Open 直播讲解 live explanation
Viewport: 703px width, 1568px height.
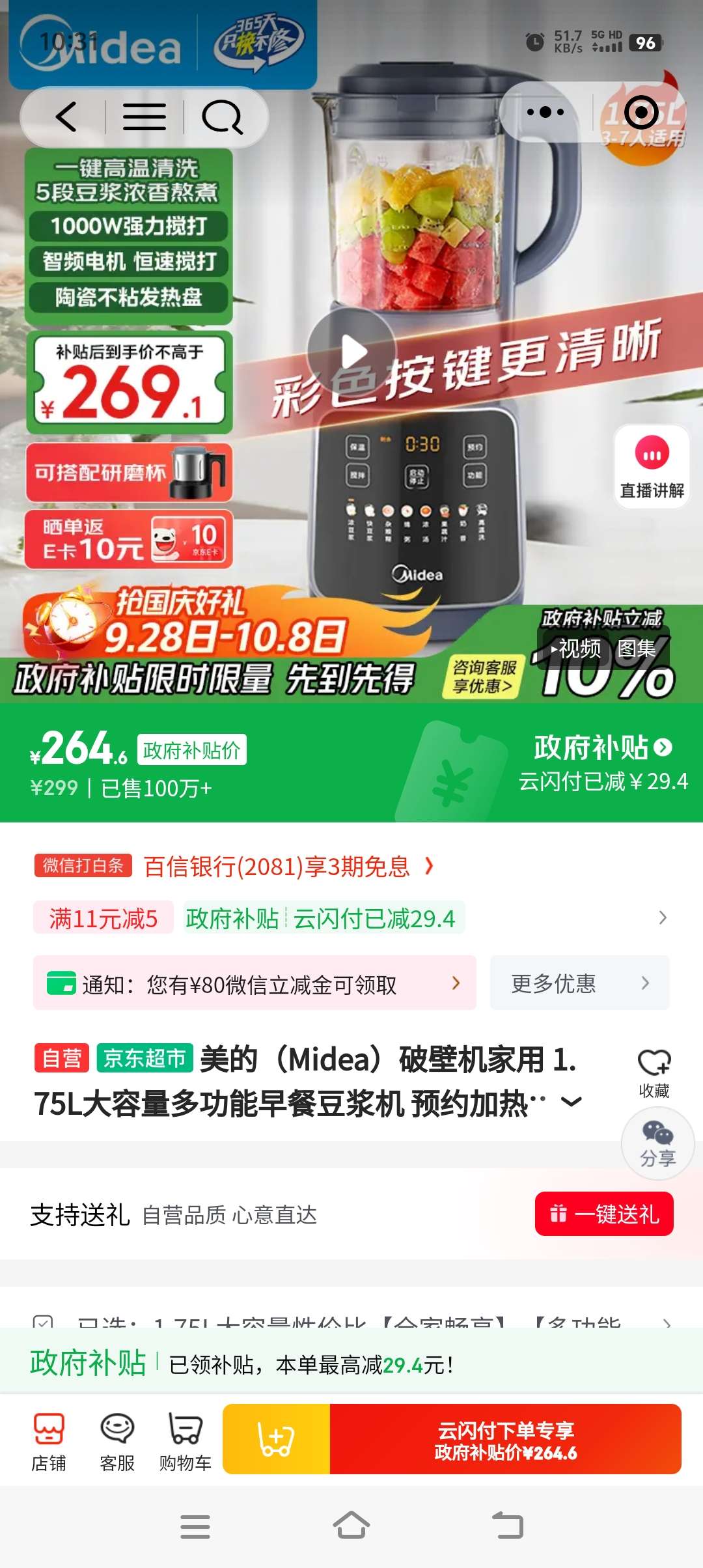pyautogui.click(x=652, y=467)
